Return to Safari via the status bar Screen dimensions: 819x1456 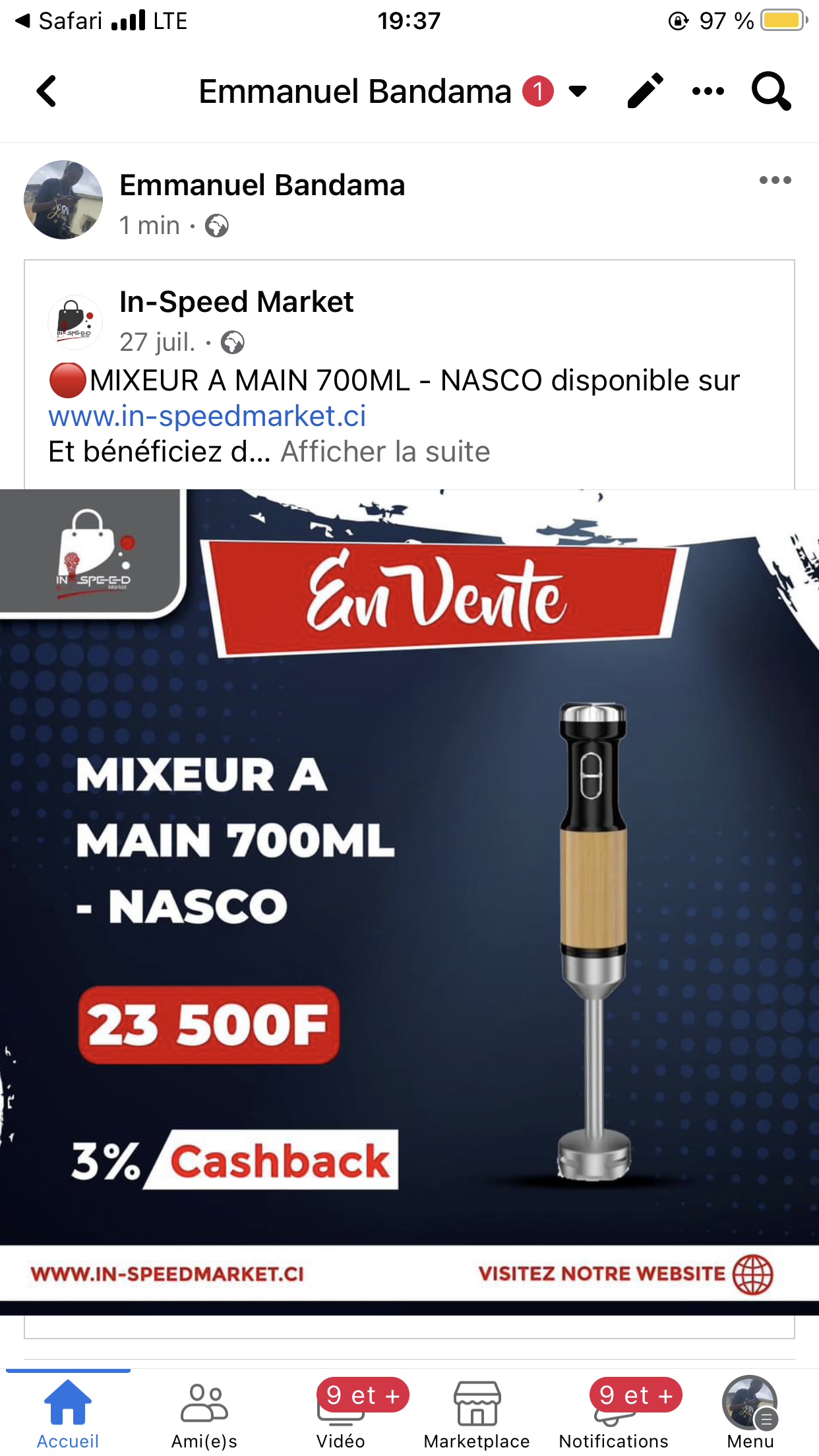pyautogui.click(x=59, y=21)
